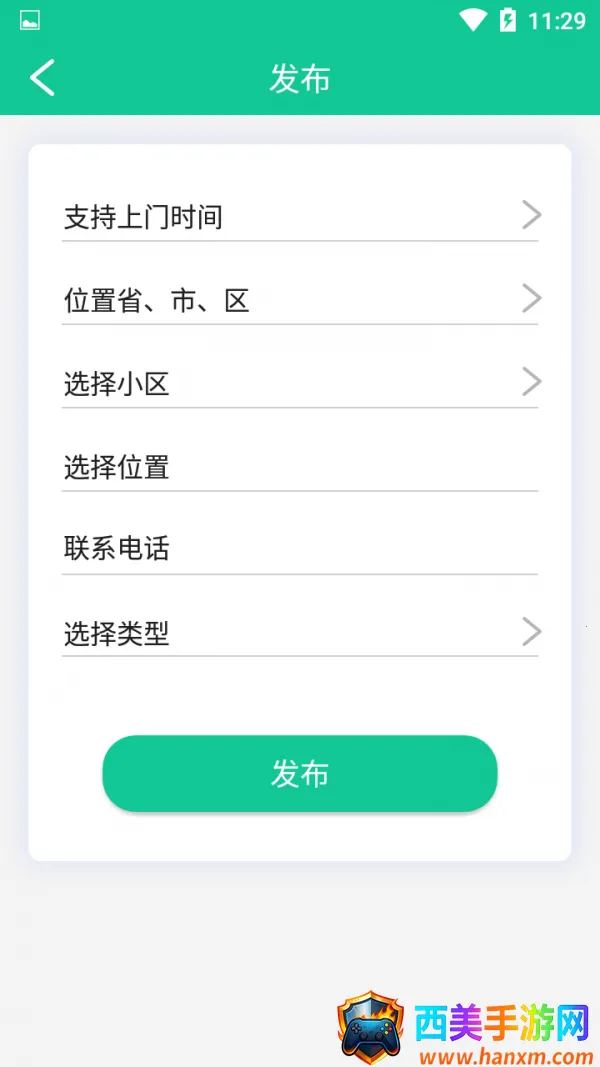Viewport: 600px width, 1067px height.
Task: Open the 选择小区 selector
Action: (x=300, y=382)
